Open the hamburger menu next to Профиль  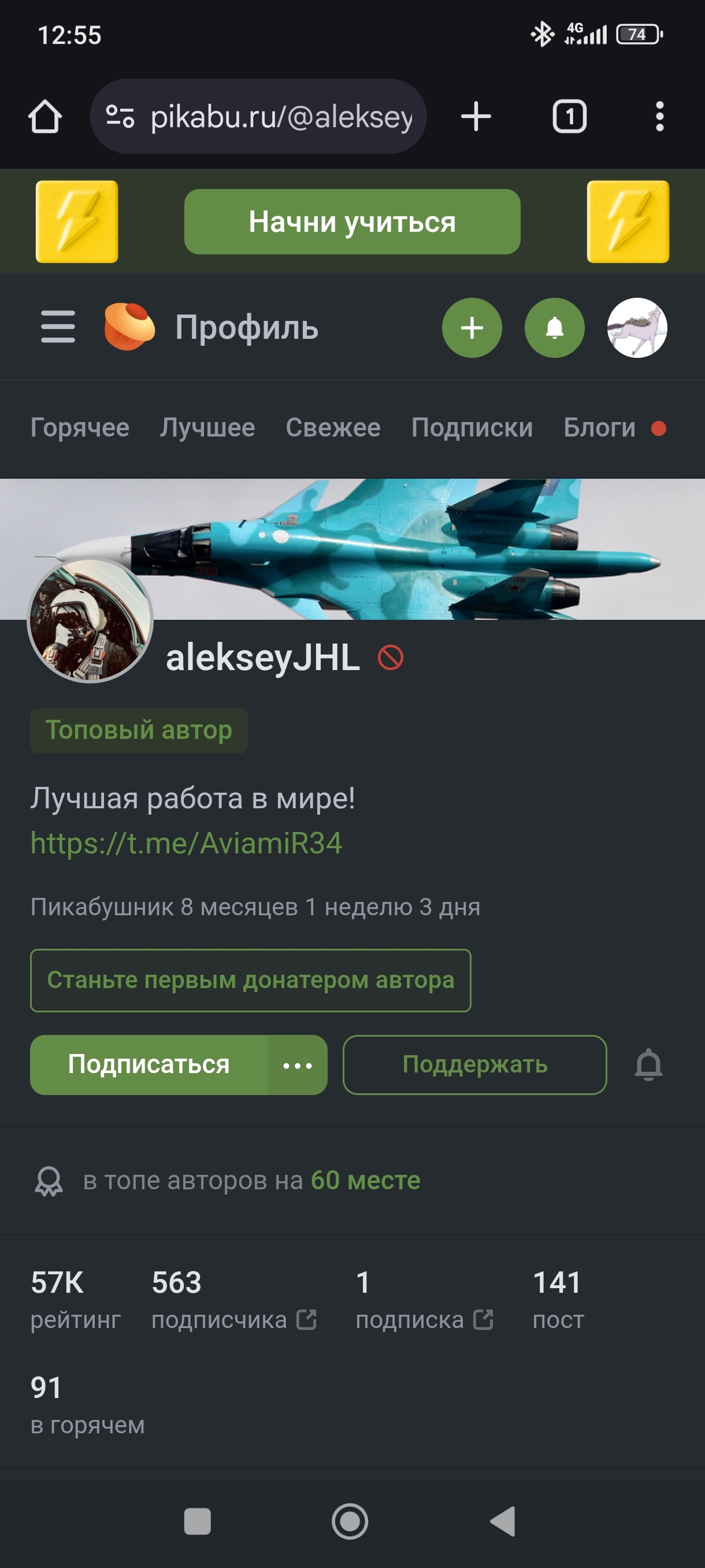click(x=58, y=327)
